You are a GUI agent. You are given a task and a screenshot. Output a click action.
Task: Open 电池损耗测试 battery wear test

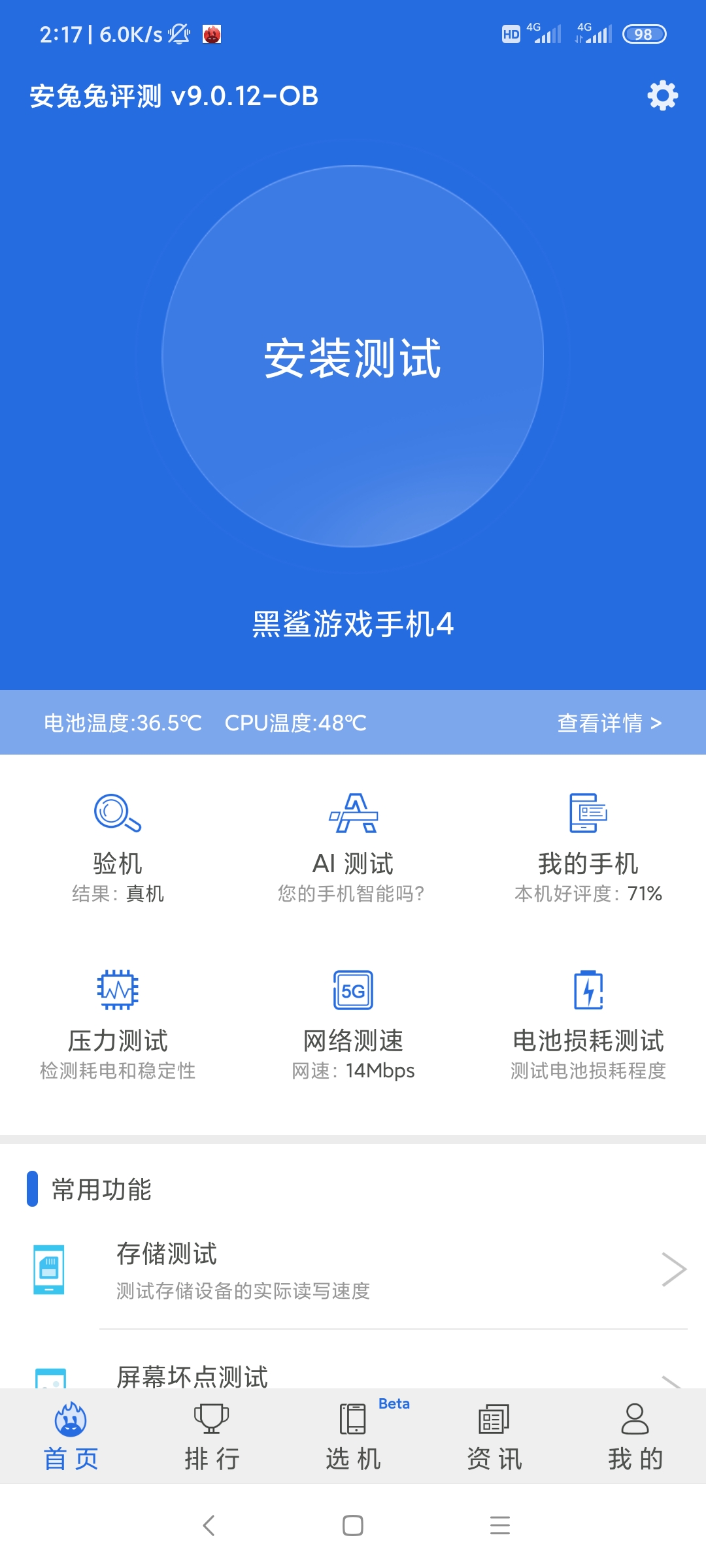588,1024
